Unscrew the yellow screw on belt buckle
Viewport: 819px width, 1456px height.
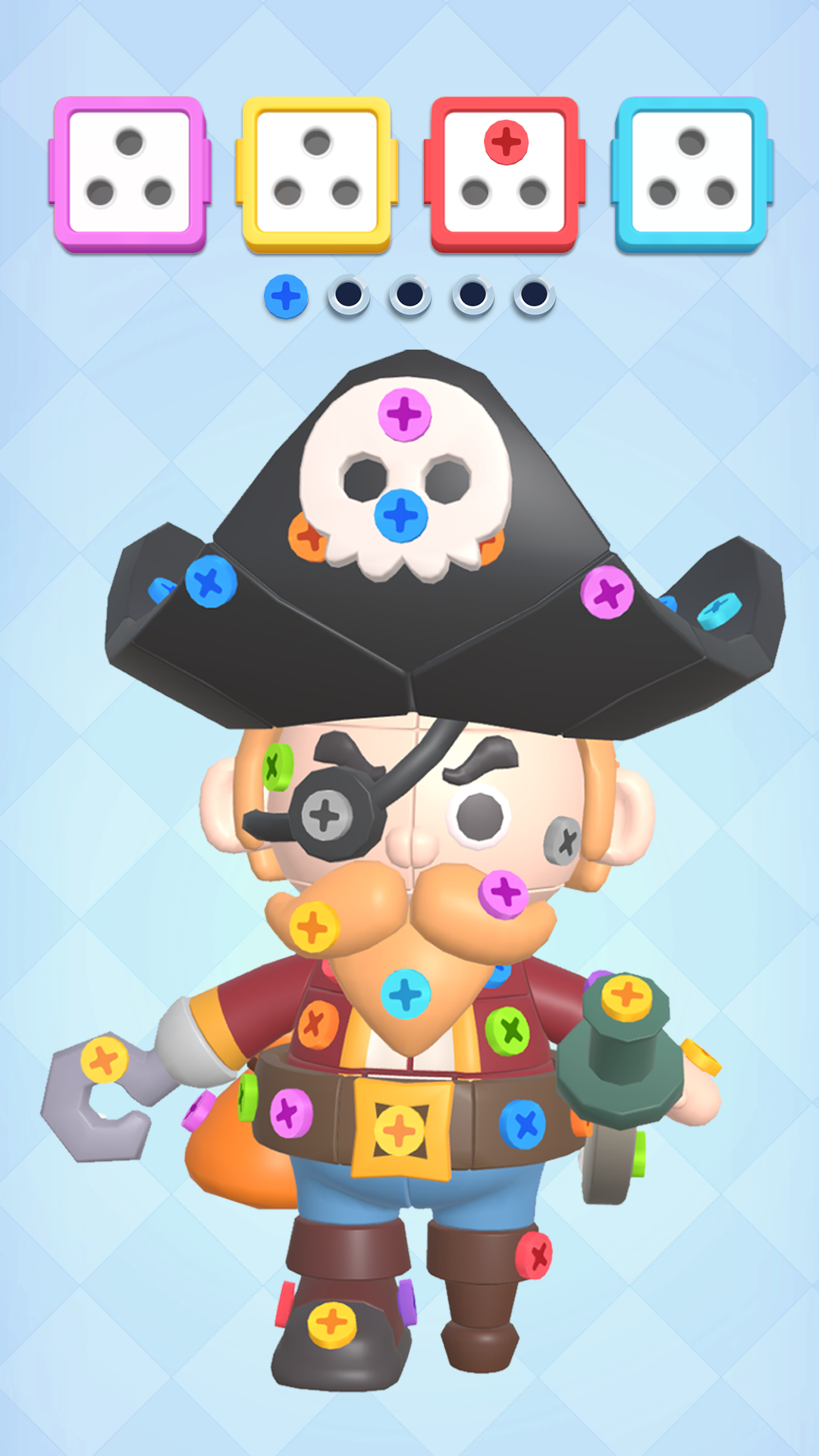point(400,1130)
